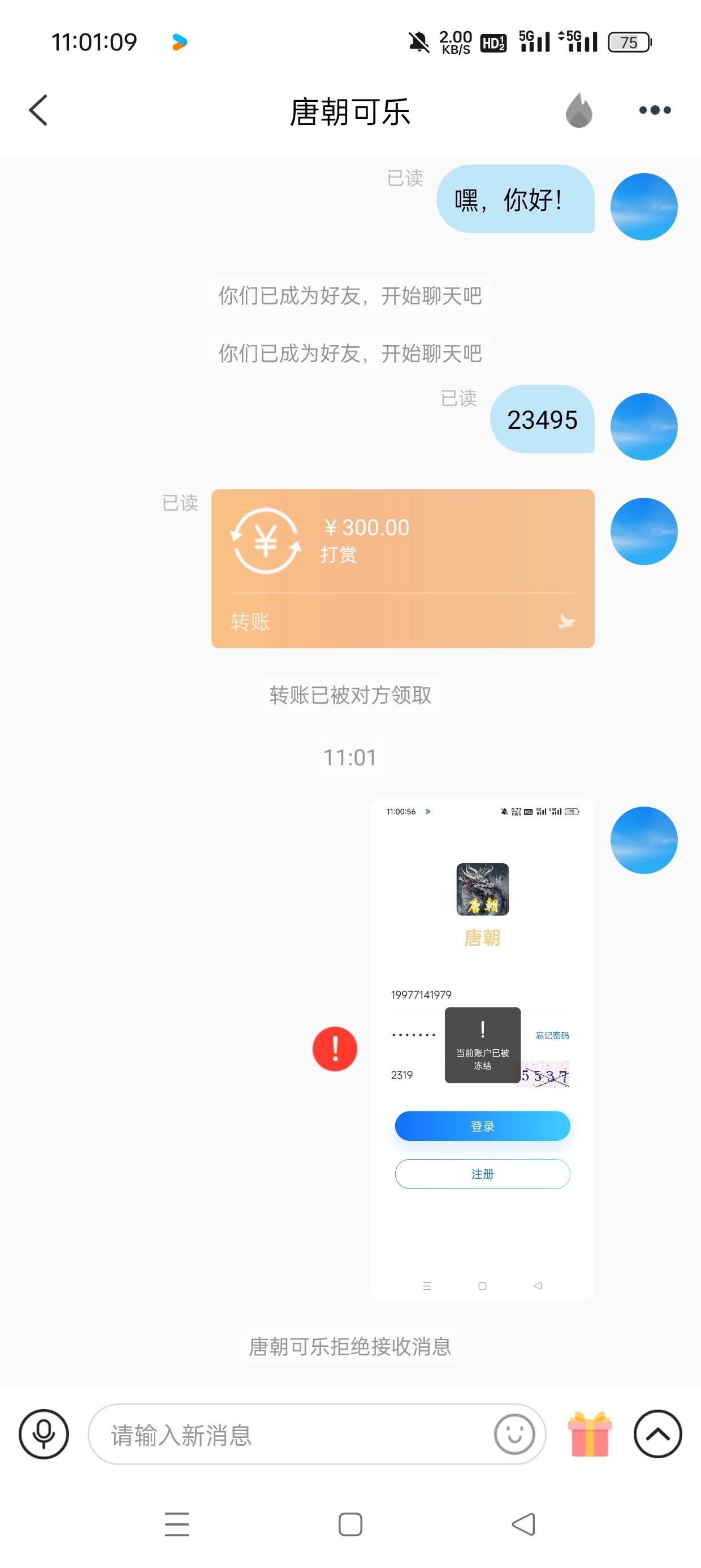Tap my avatar beside the 23495 message
This screenshot has height=1568, width=701.
pos(644,427)
